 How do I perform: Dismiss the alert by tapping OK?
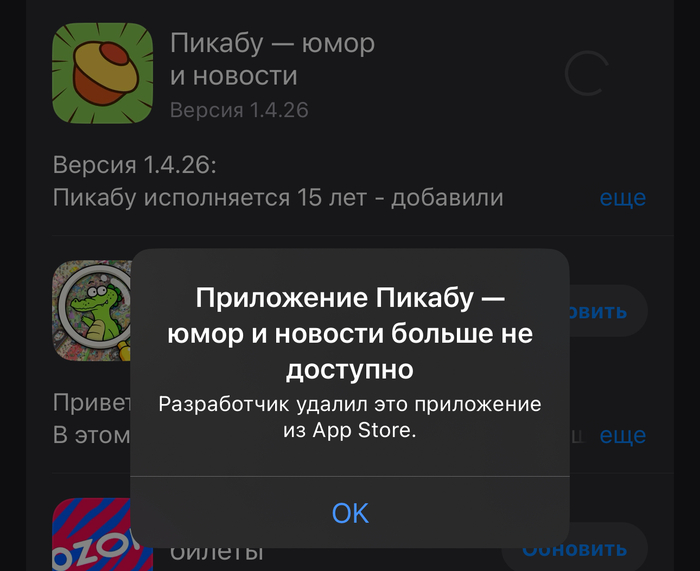click(x=350, y=513)
